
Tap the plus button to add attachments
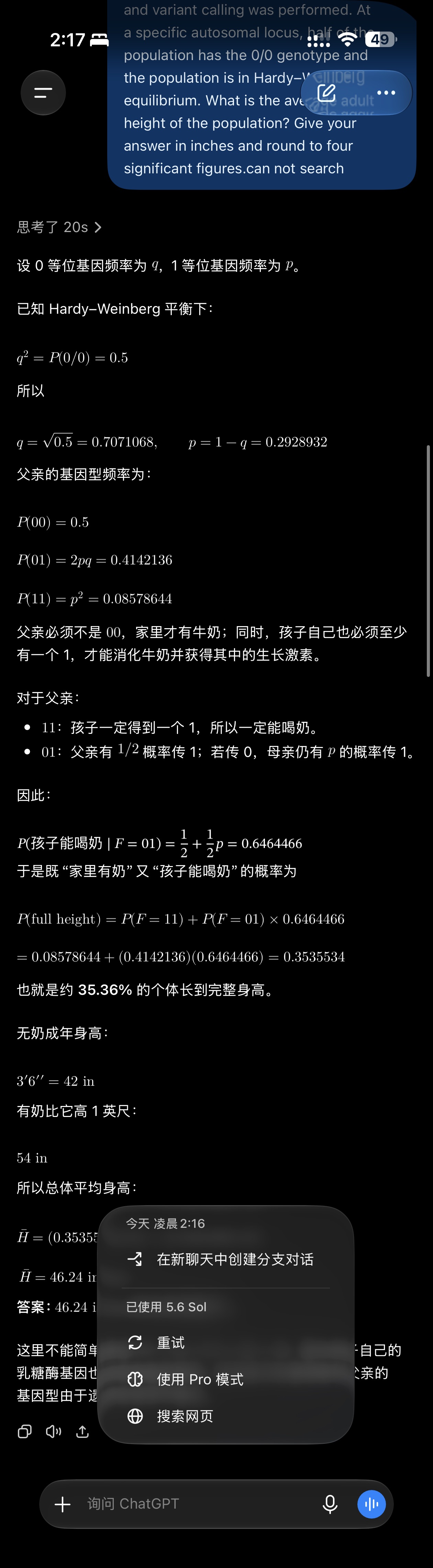62,1504
